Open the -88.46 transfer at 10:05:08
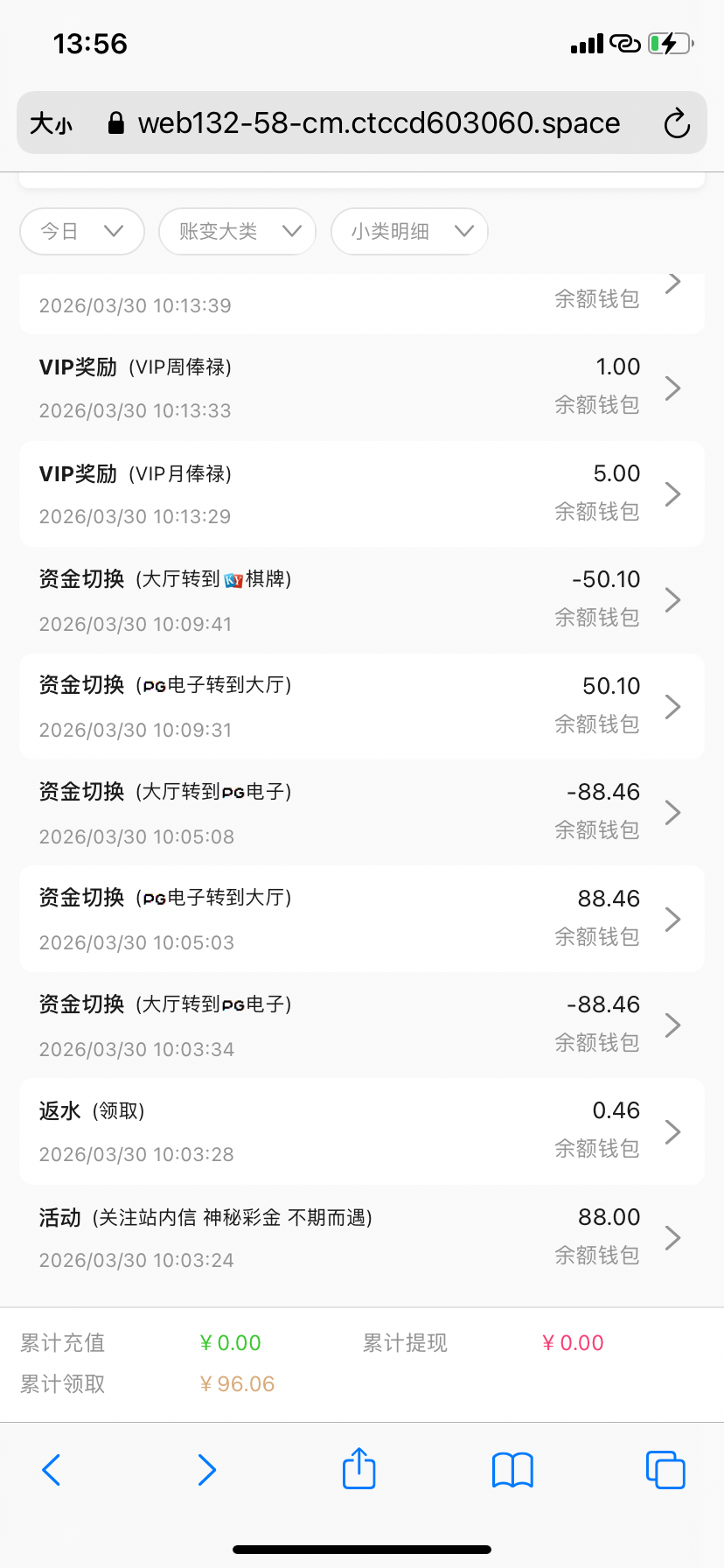Viewport: 724px width, 1568px height. tap(362, 813)
